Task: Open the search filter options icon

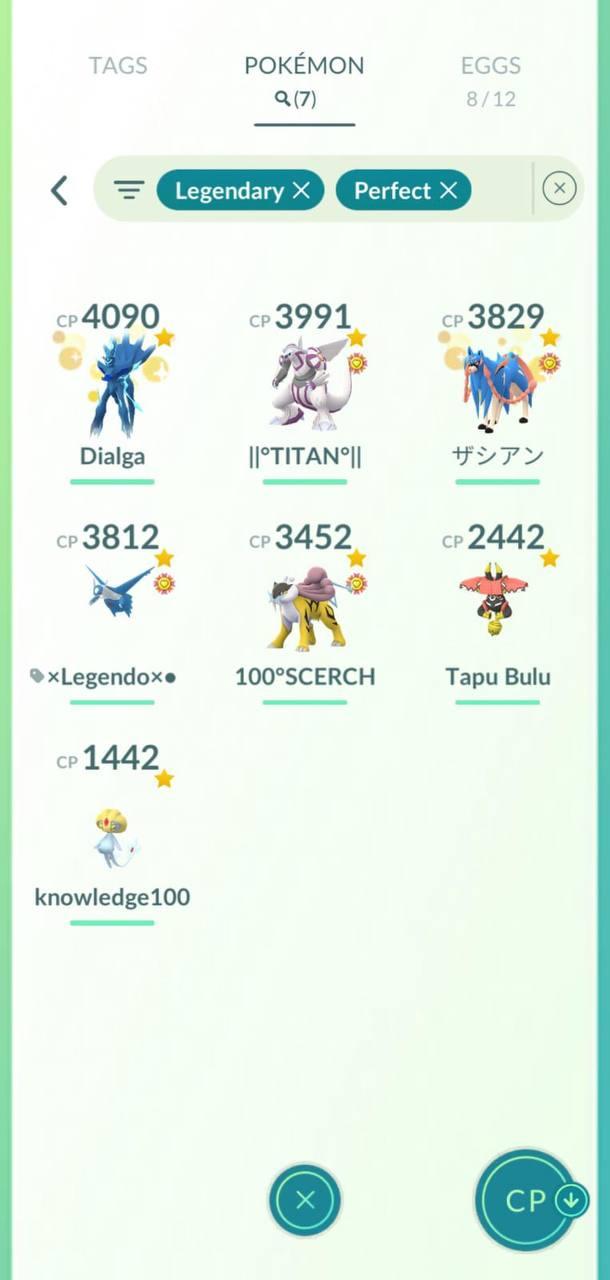Action: pos(128,190)
